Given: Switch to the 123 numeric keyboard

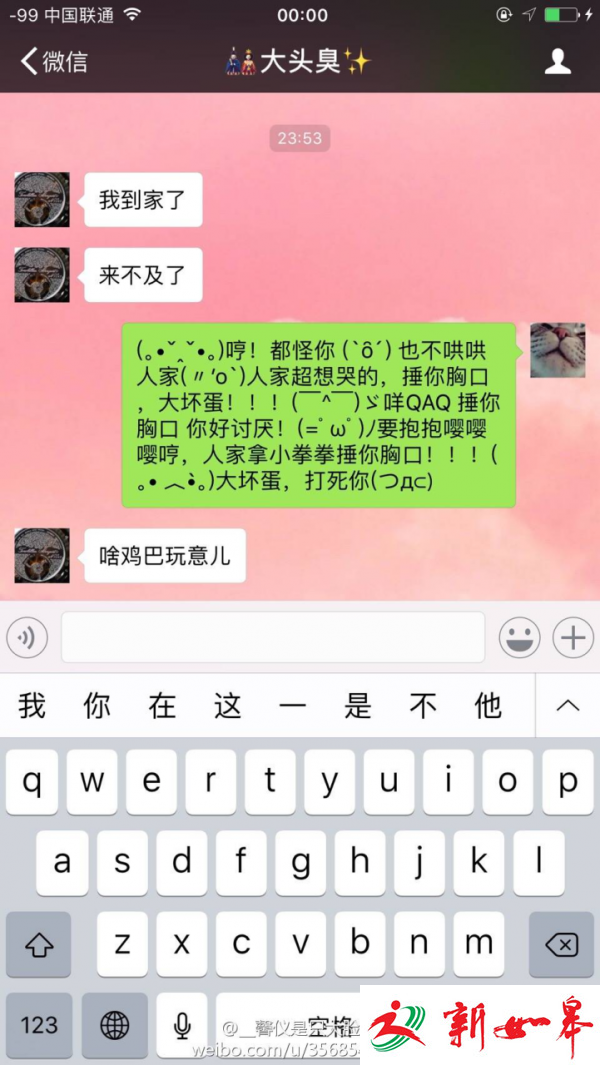Looking at the screenshot, I should [x=39, y=1025].
